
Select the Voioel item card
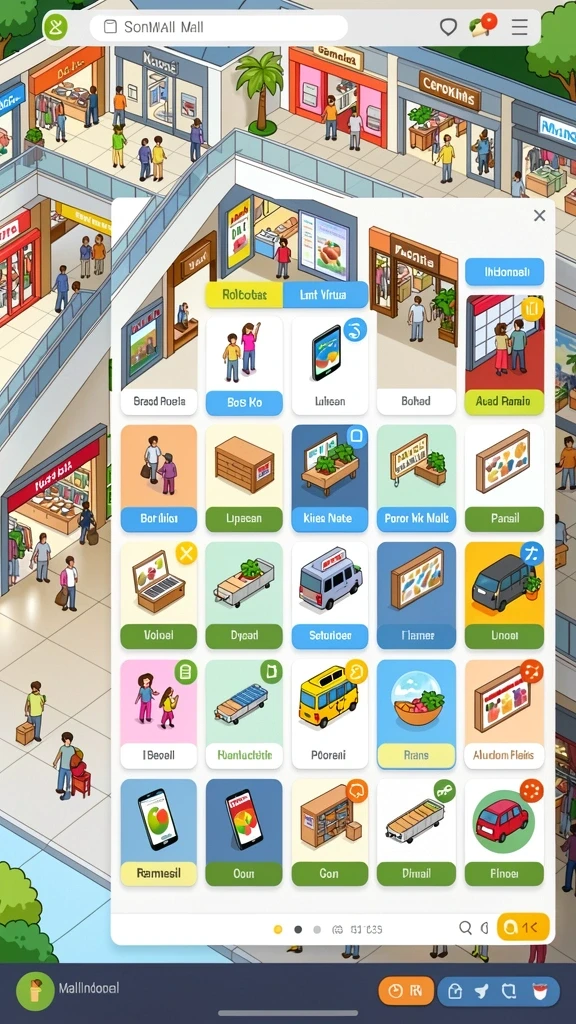[159, 595]
